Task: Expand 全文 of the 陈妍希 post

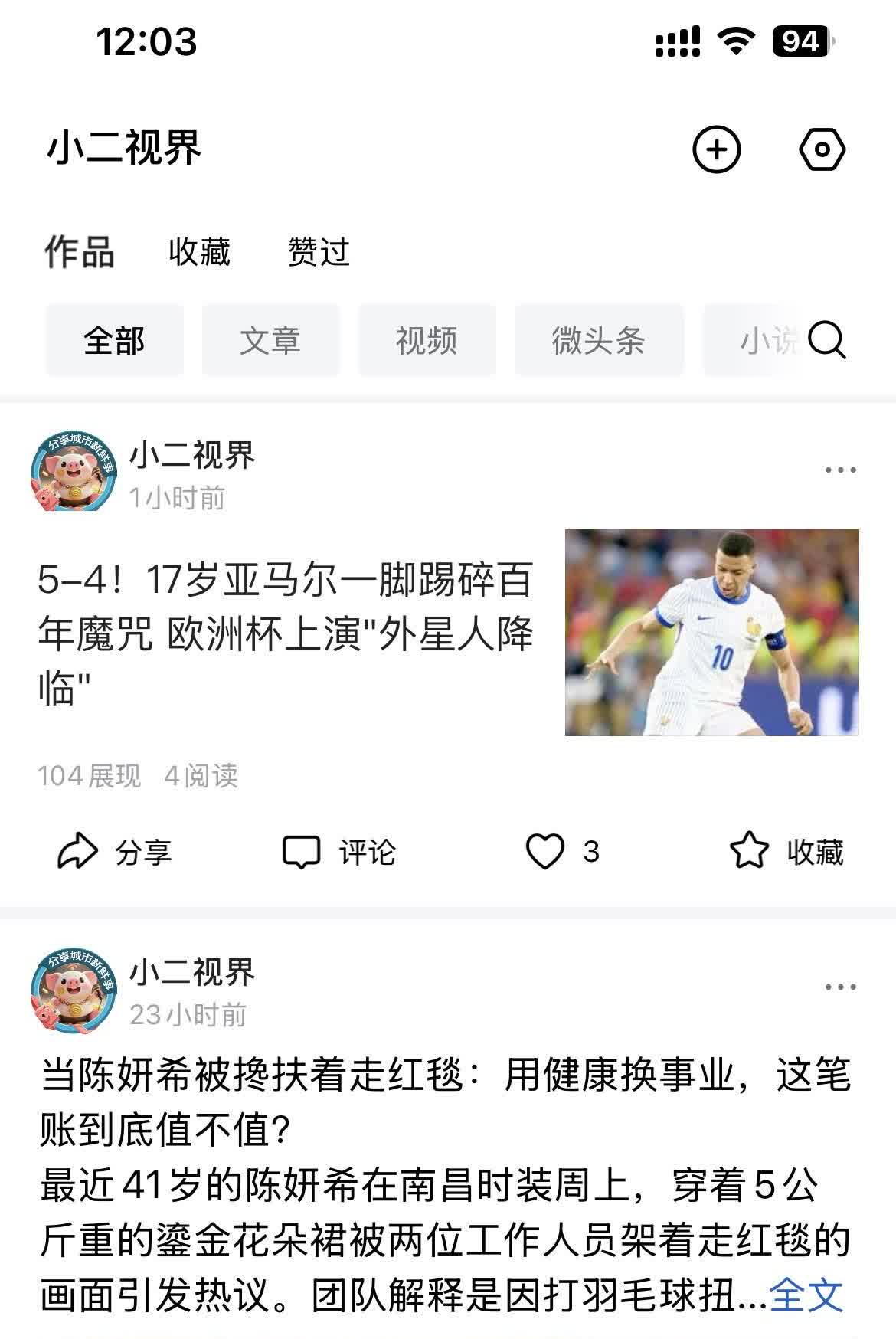Action: (806, 1295)
